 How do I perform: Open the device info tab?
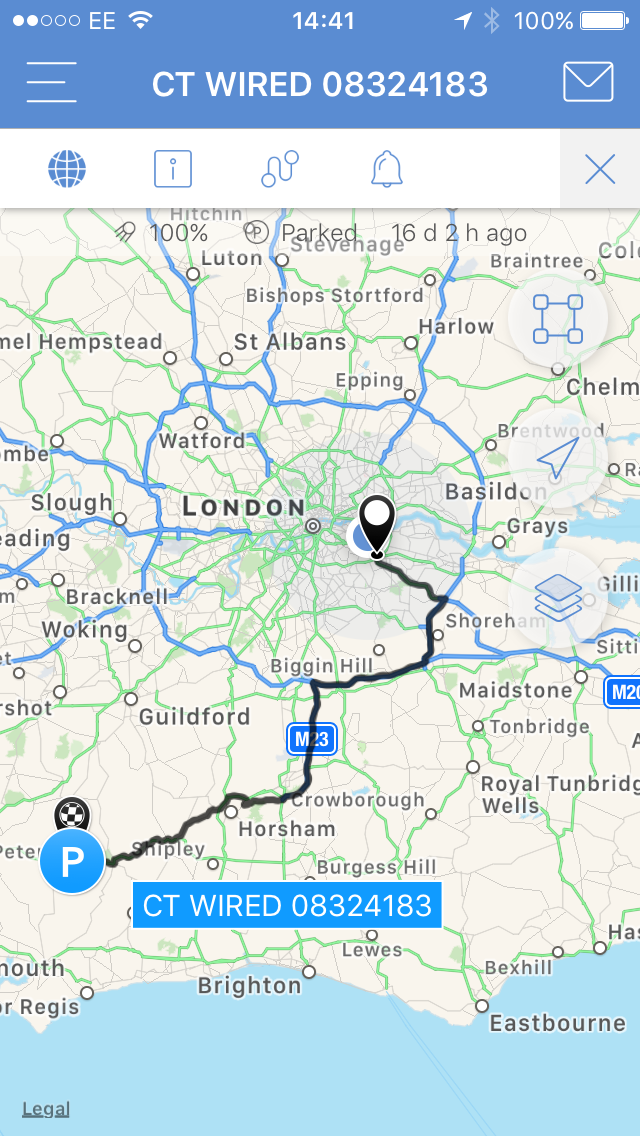click(x=172, y=169)
